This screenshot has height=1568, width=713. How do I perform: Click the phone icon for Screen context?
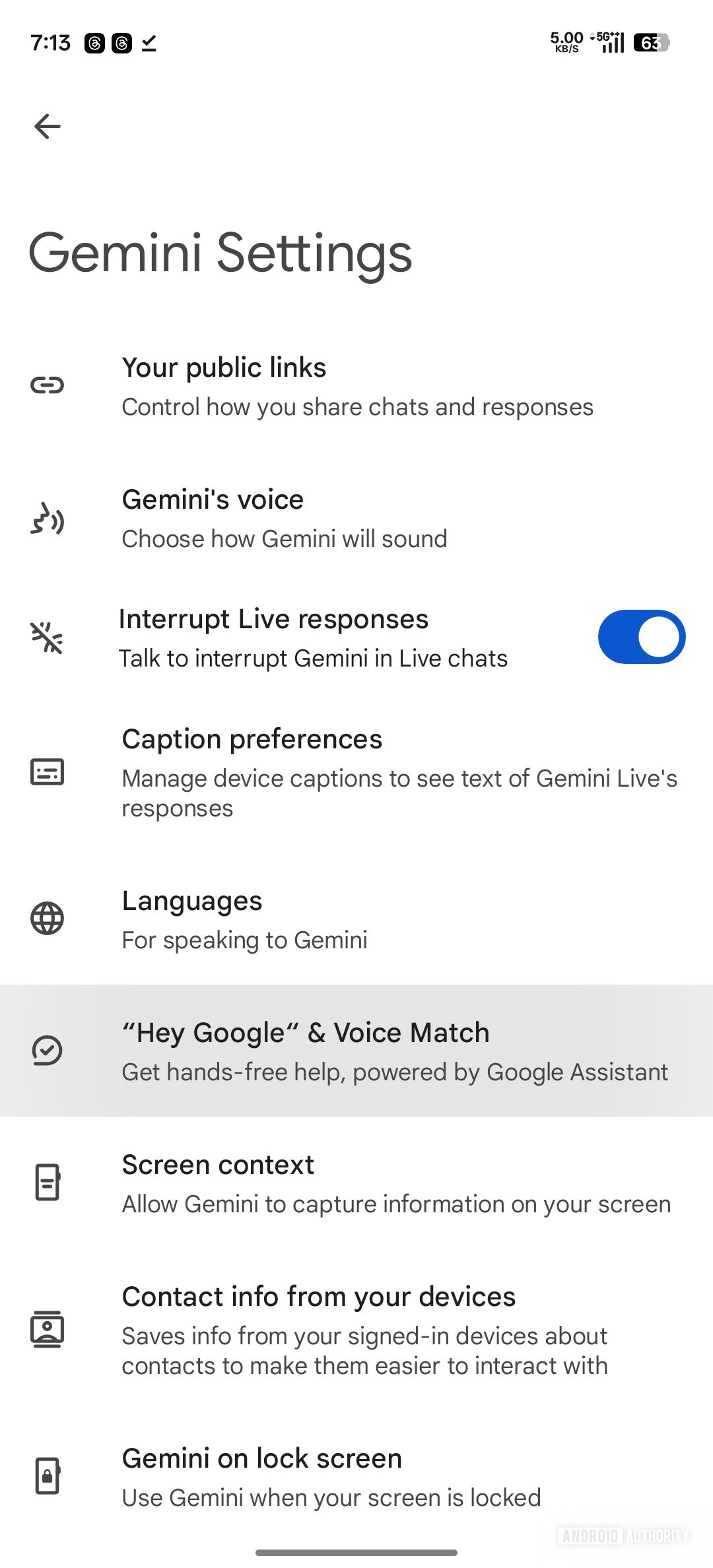[x=48, y=1183]
